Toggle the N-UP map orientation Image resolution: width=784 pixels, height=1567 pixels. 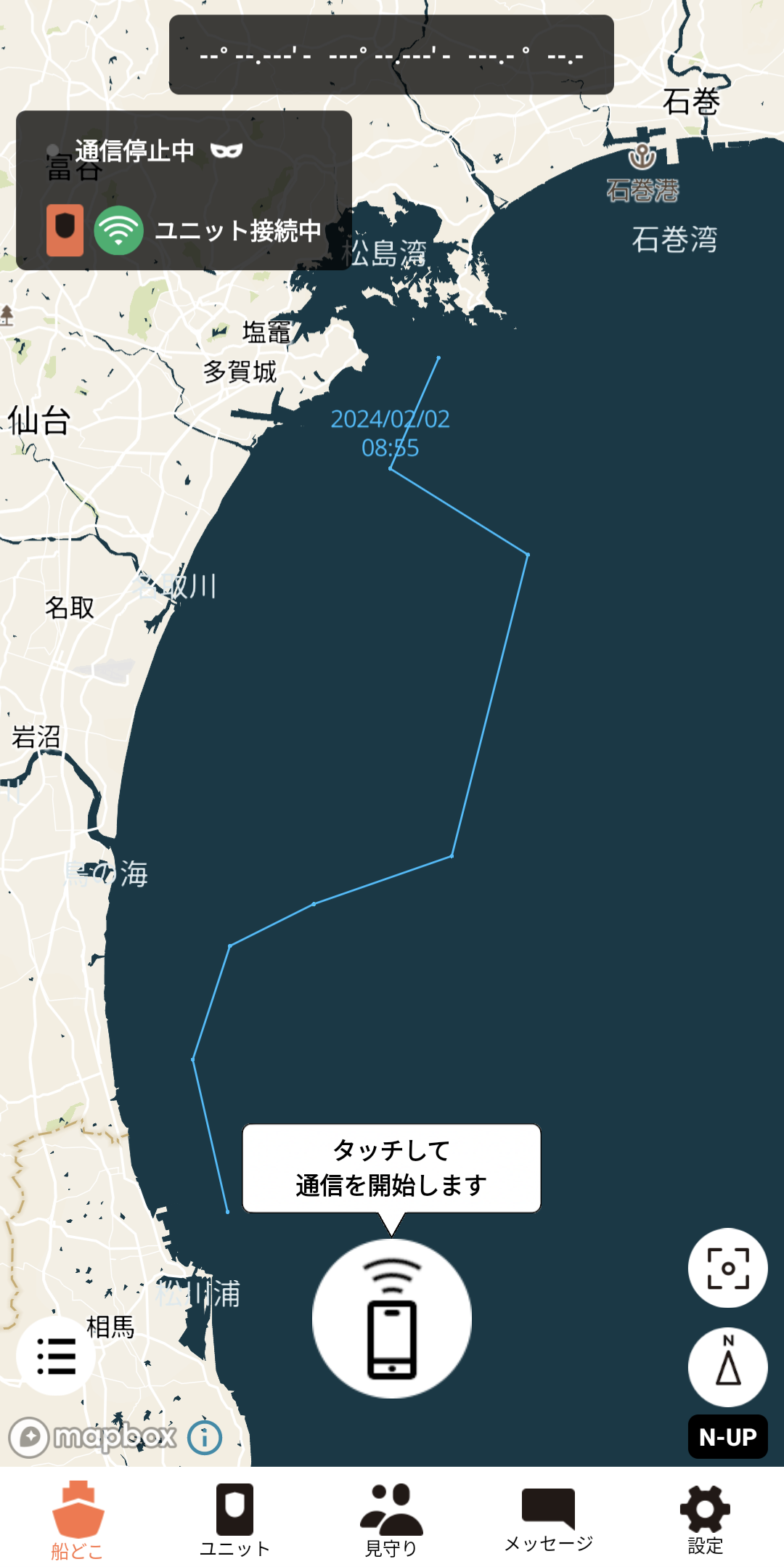728,1436
